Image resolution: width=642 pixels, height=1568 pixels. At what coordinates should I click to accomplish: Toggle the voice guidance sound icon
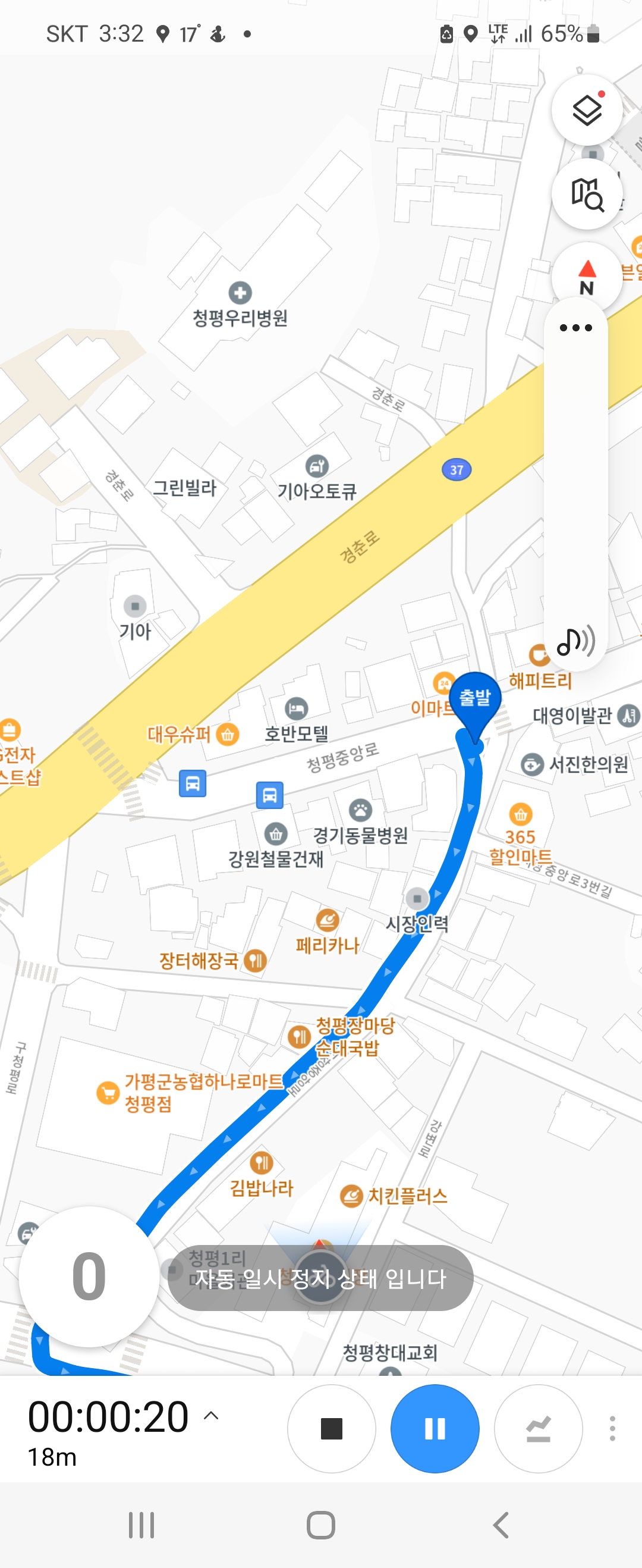click(575, 641)
